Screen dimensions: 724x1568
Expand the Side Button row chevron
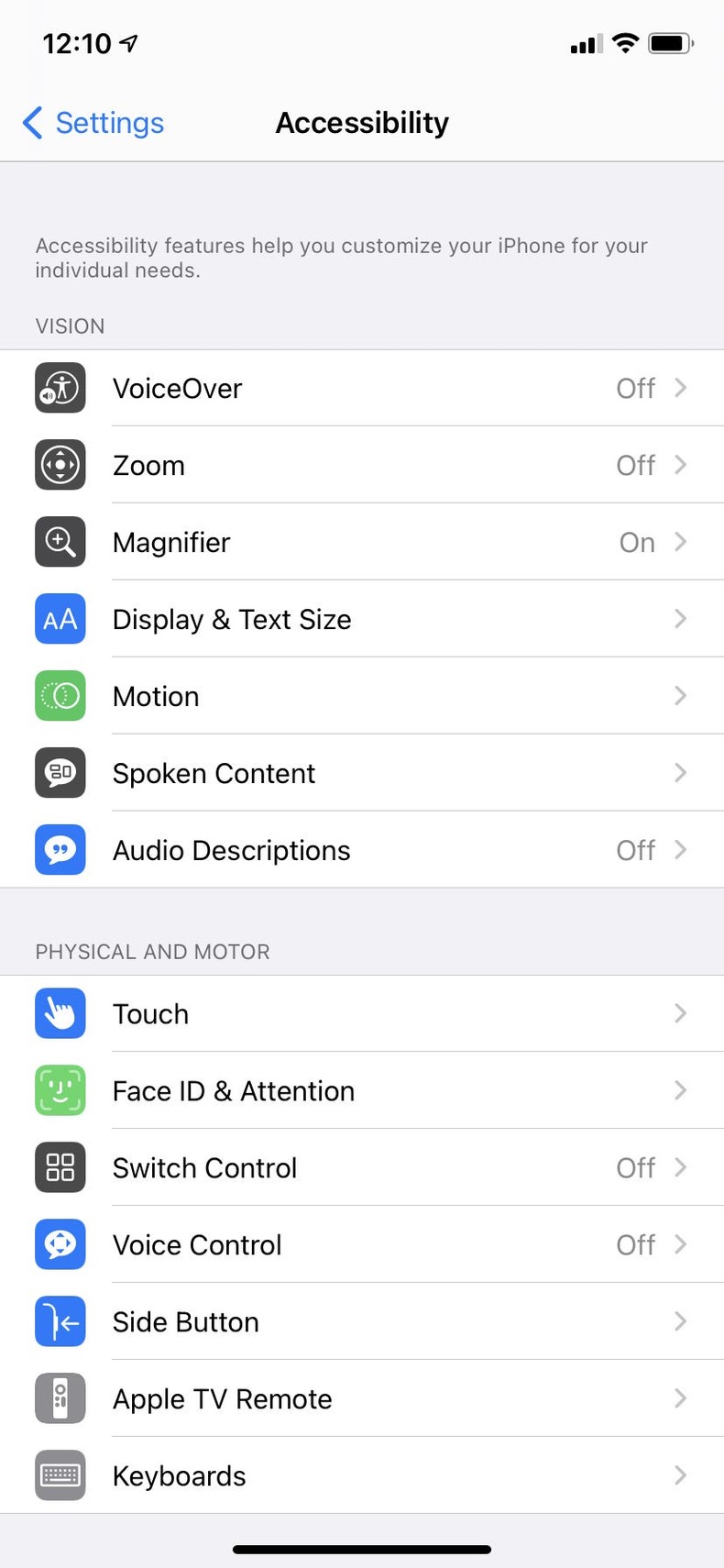[680, 1321]
